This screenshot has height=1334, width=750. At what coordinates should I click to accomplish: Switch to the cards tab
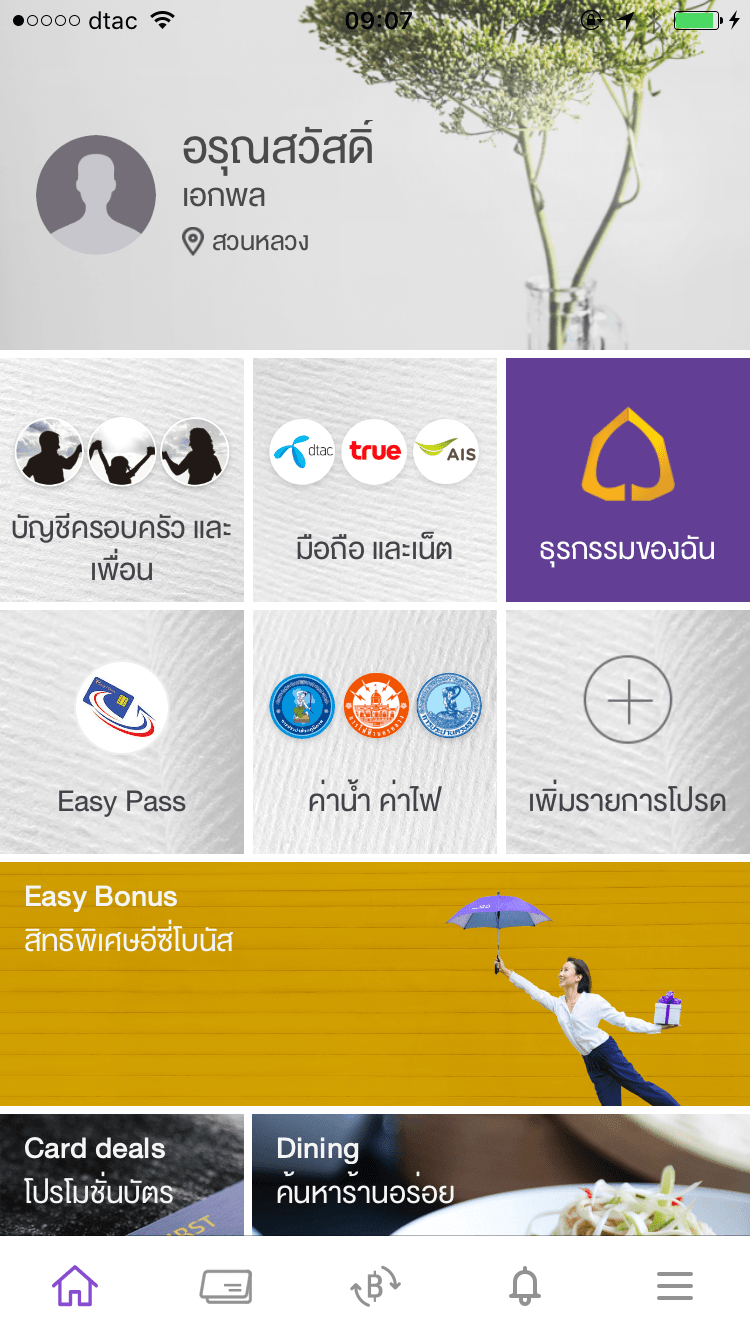(x=225, y=1286)
